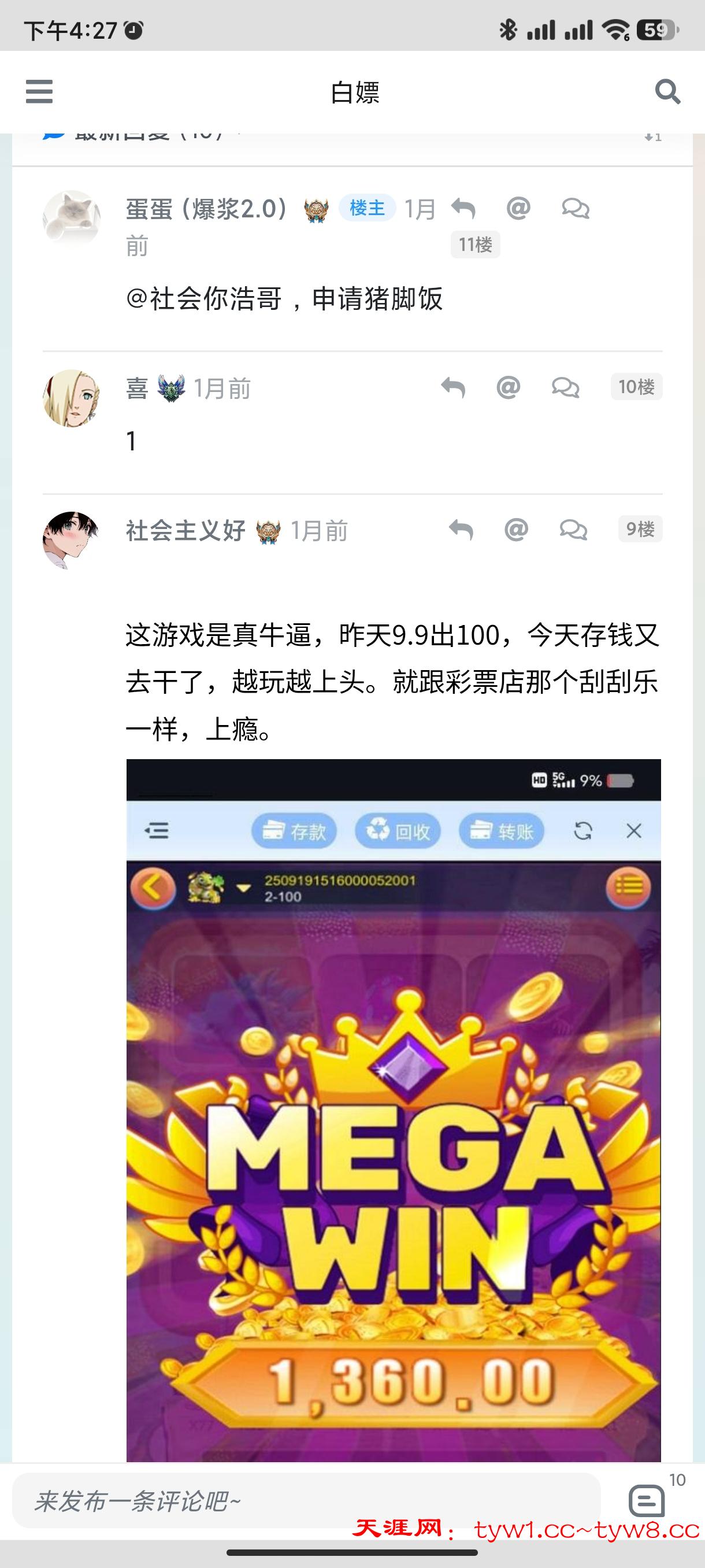Viewport: 705px width, 1568px height.
Task: Open the comments list icon showing 10
Action: point(647,1500)
